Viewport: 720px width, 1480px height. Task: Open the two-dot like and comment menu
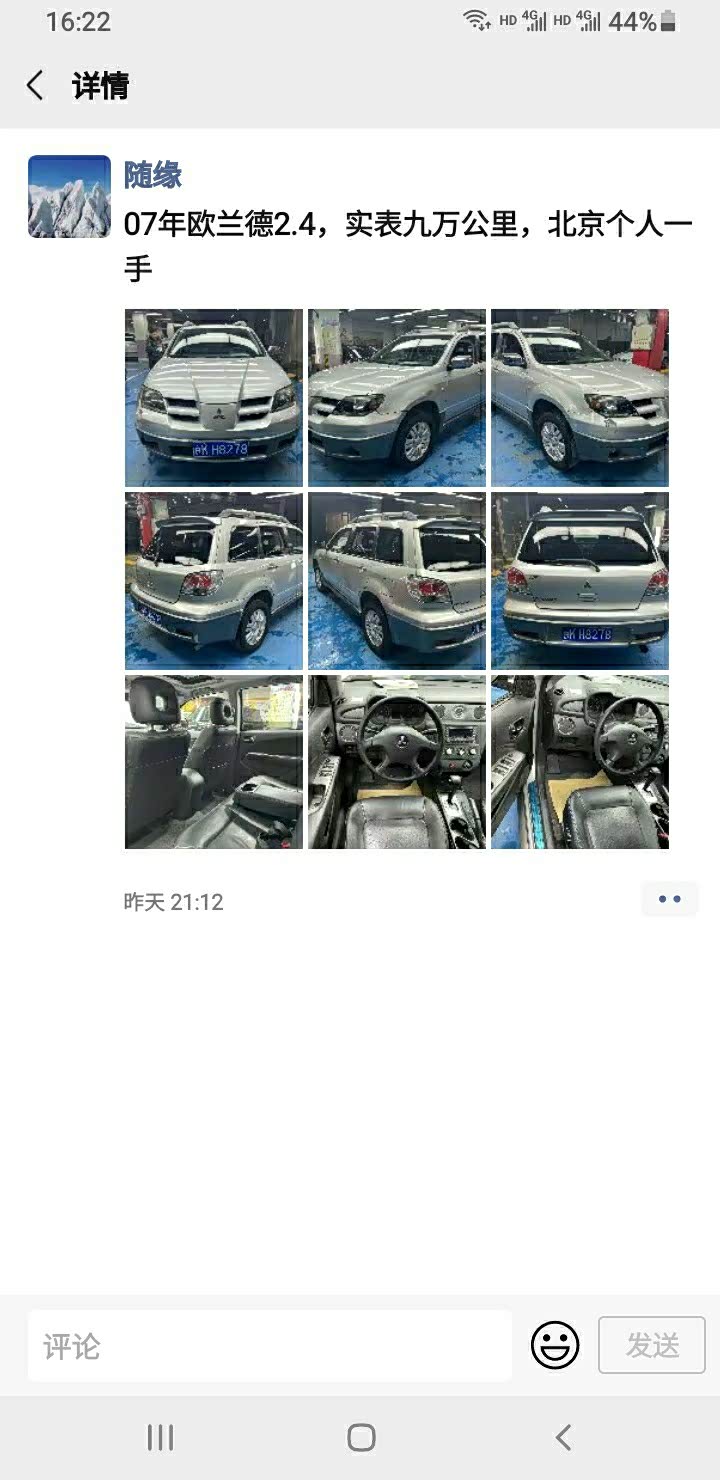coord(669,900)
